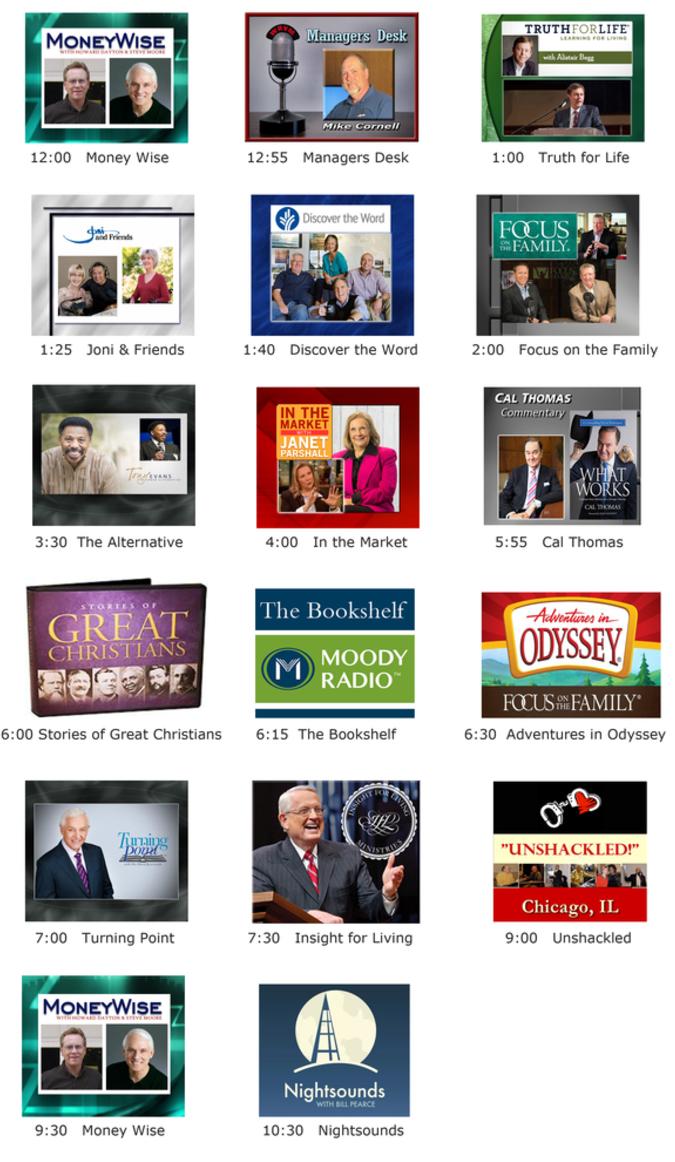View the Focus on the Family program
675x1162 pixels.
point(558,265)
